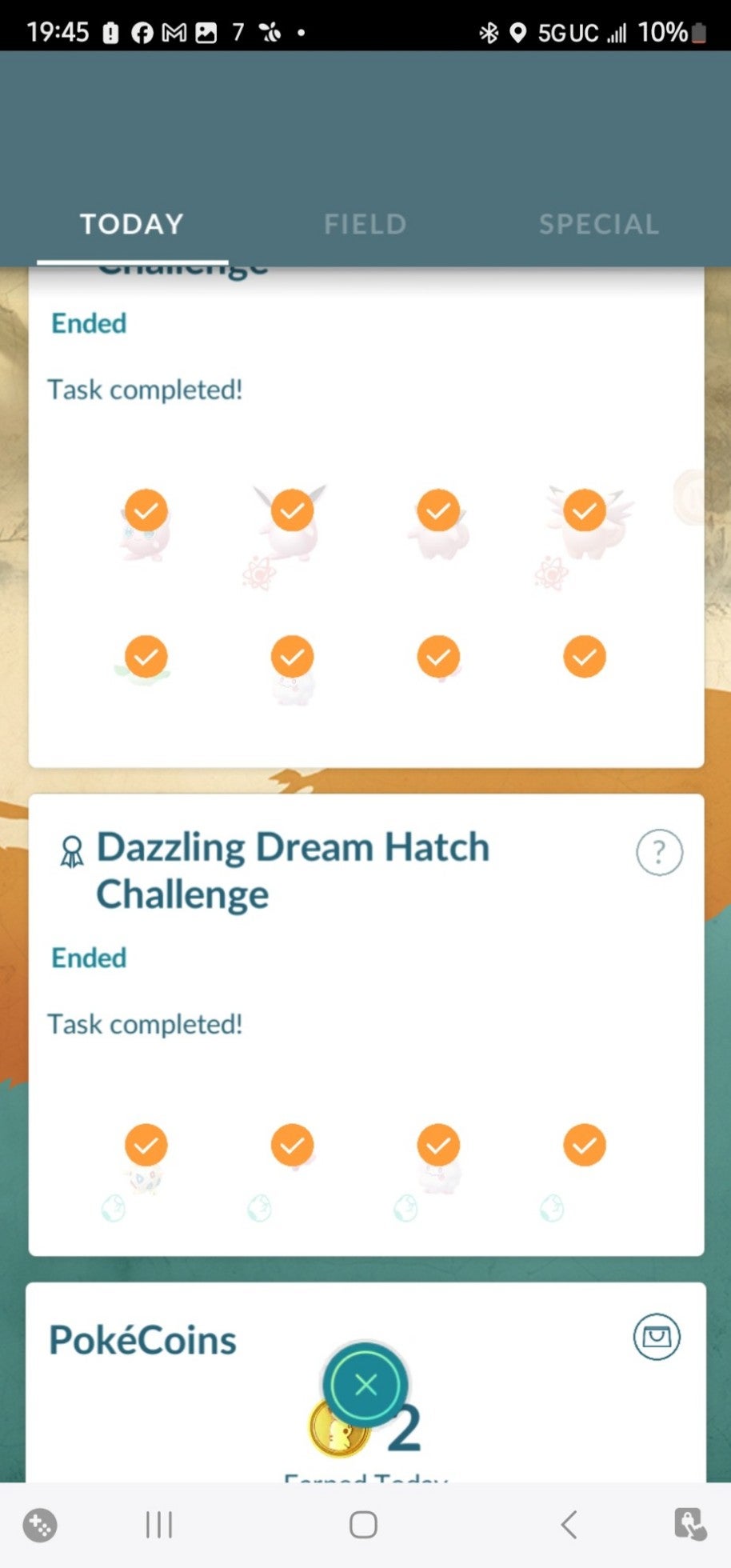The width and height of the screenshot is (731, 1568).
Task: Switch to the Field tab
Action: pos(365,224)
